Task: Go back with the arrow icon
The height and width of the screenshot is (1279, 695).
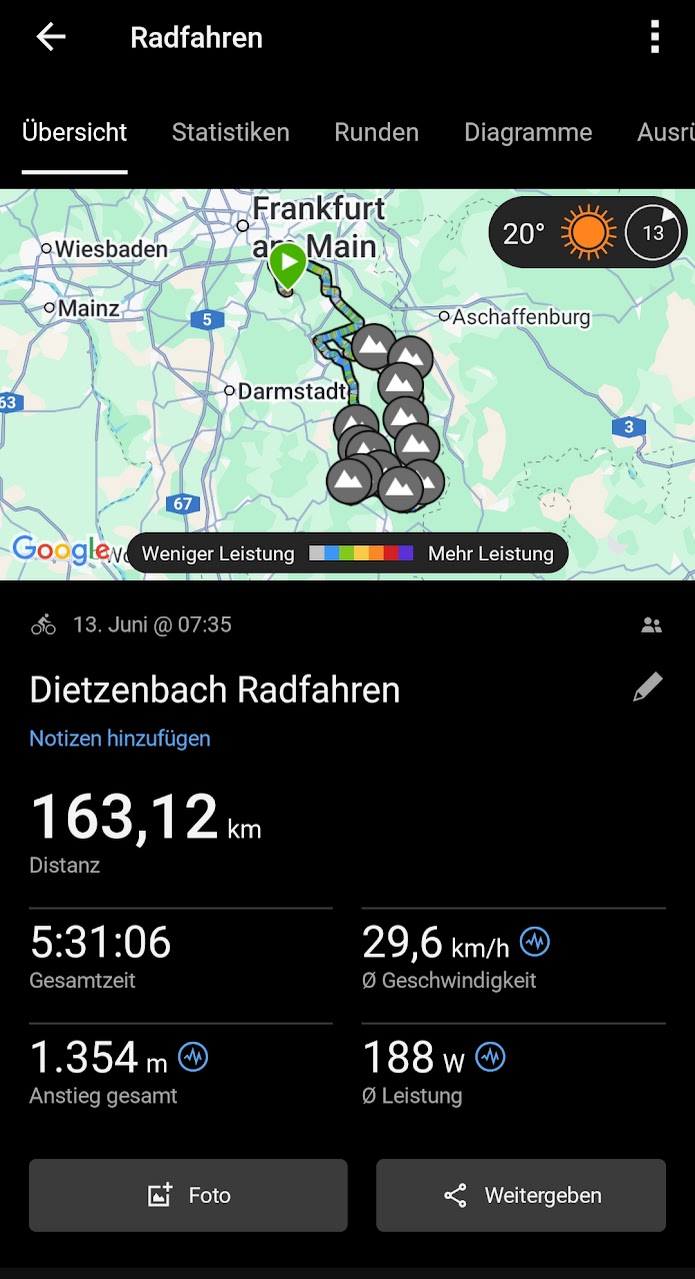Action: [50, 38]
